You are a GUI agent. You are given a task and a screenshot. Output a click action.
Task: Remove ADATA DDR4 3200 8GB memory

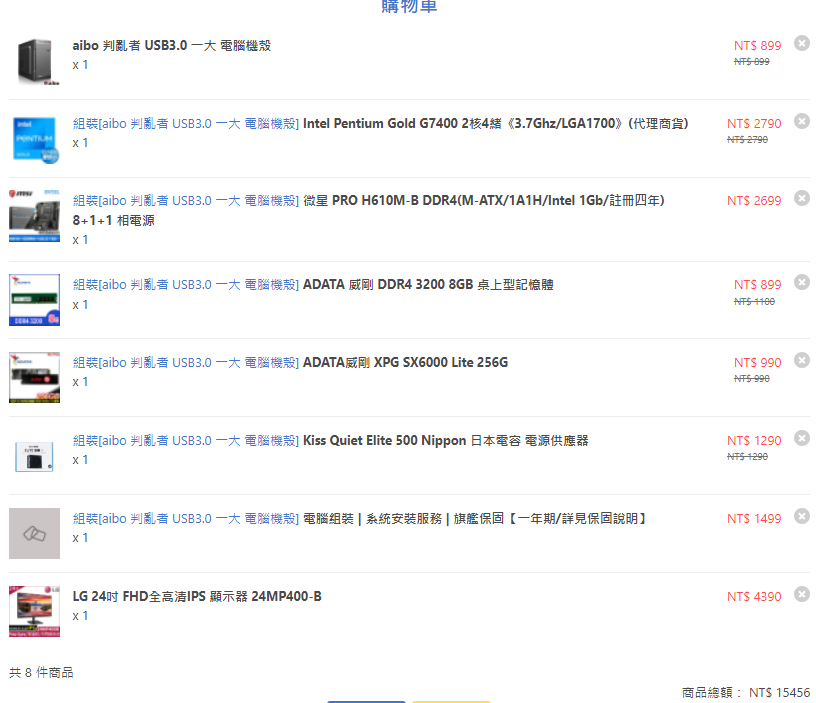coord(801,283)
